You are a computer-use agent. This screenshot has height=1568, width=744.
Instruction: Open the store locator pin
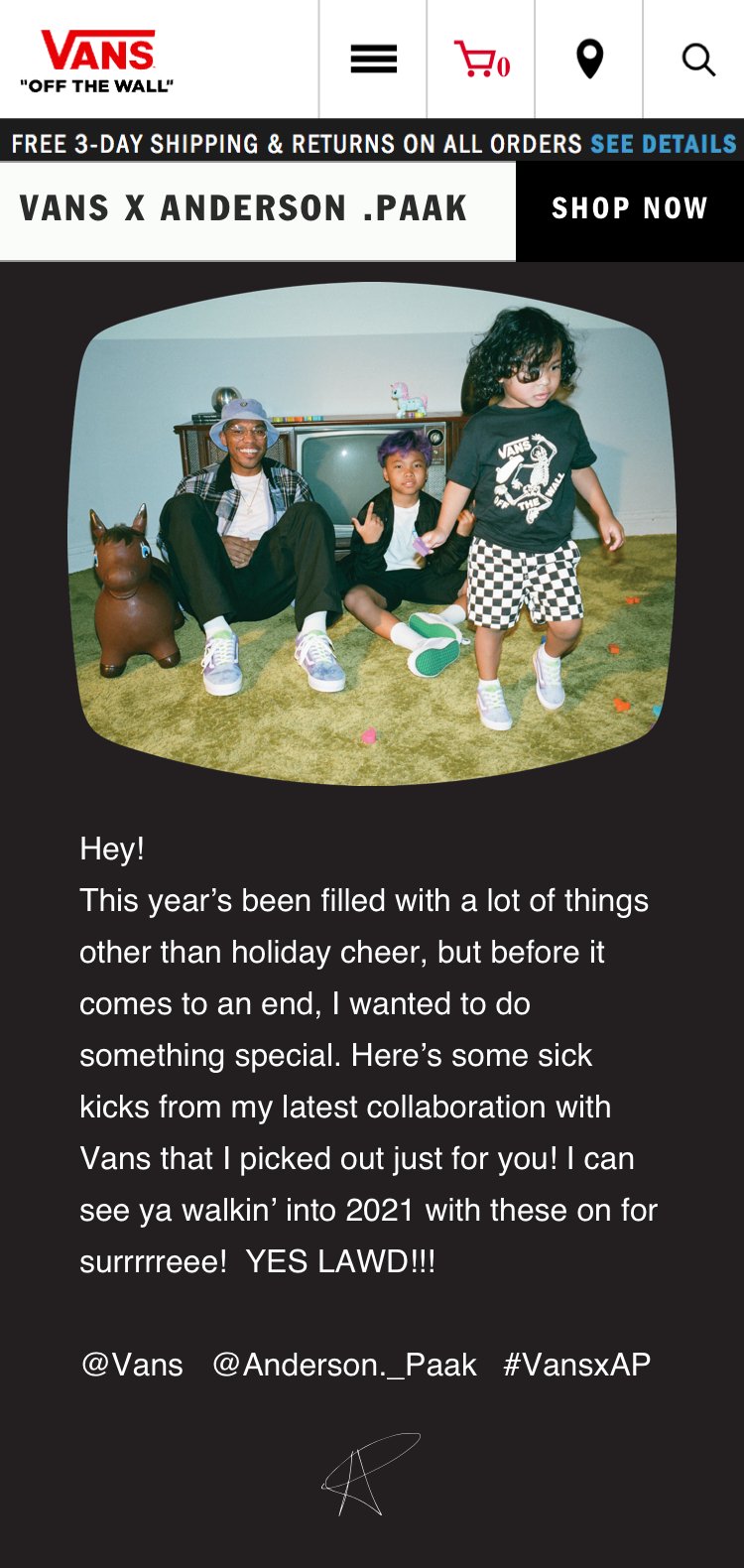click(589, 60)
